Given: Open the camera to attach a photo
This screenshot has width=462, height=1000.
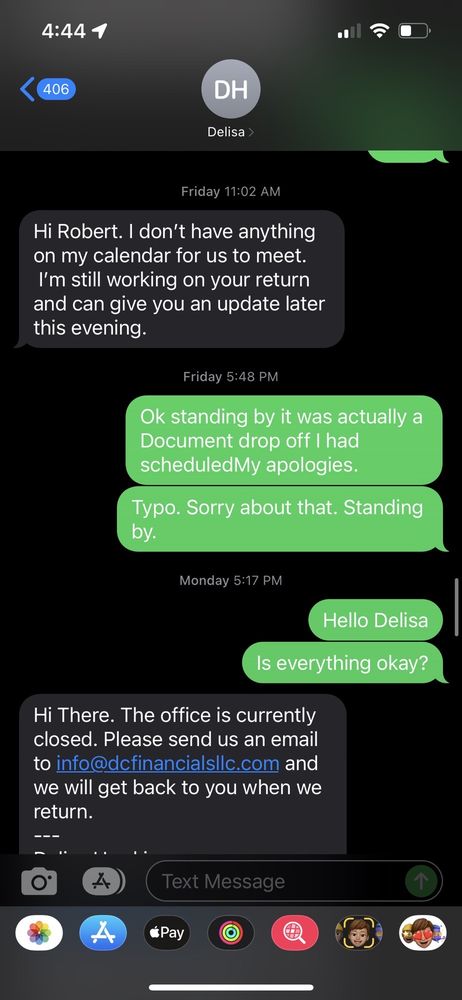Looking at the screenshot, I should tap(40, 882).
